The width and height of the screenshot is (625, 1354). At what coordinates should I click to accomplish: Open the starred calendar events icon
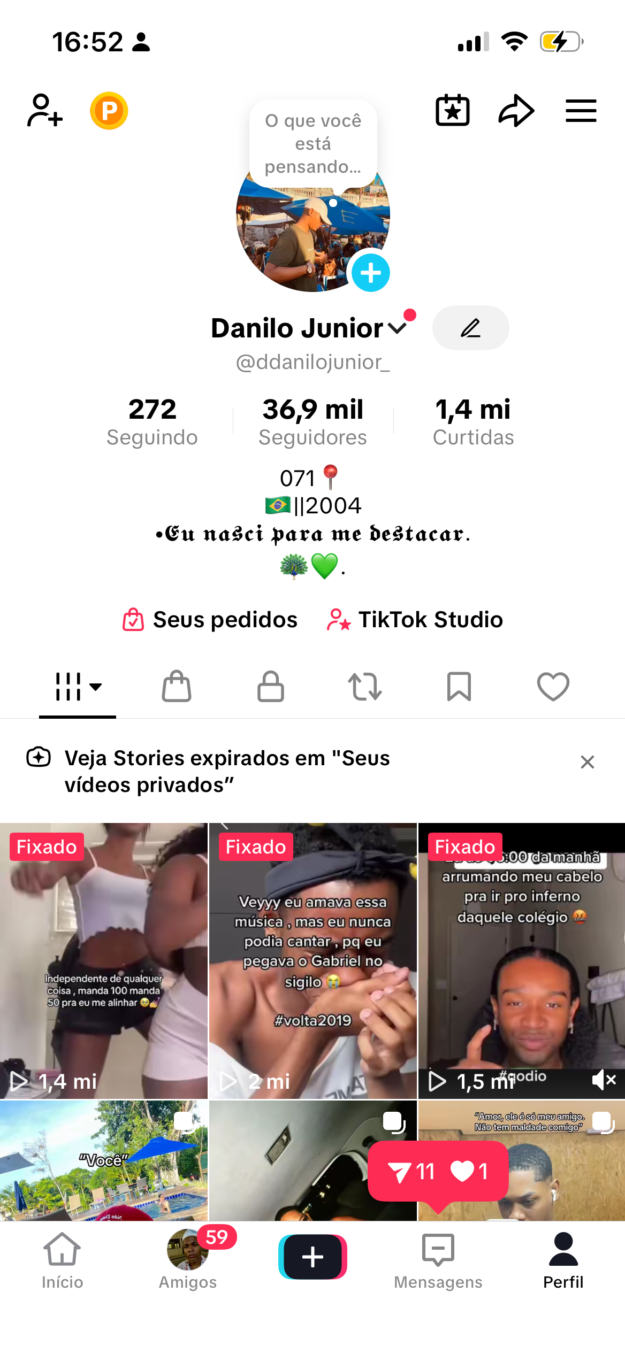pyautogui.click(x=452, y=110)
